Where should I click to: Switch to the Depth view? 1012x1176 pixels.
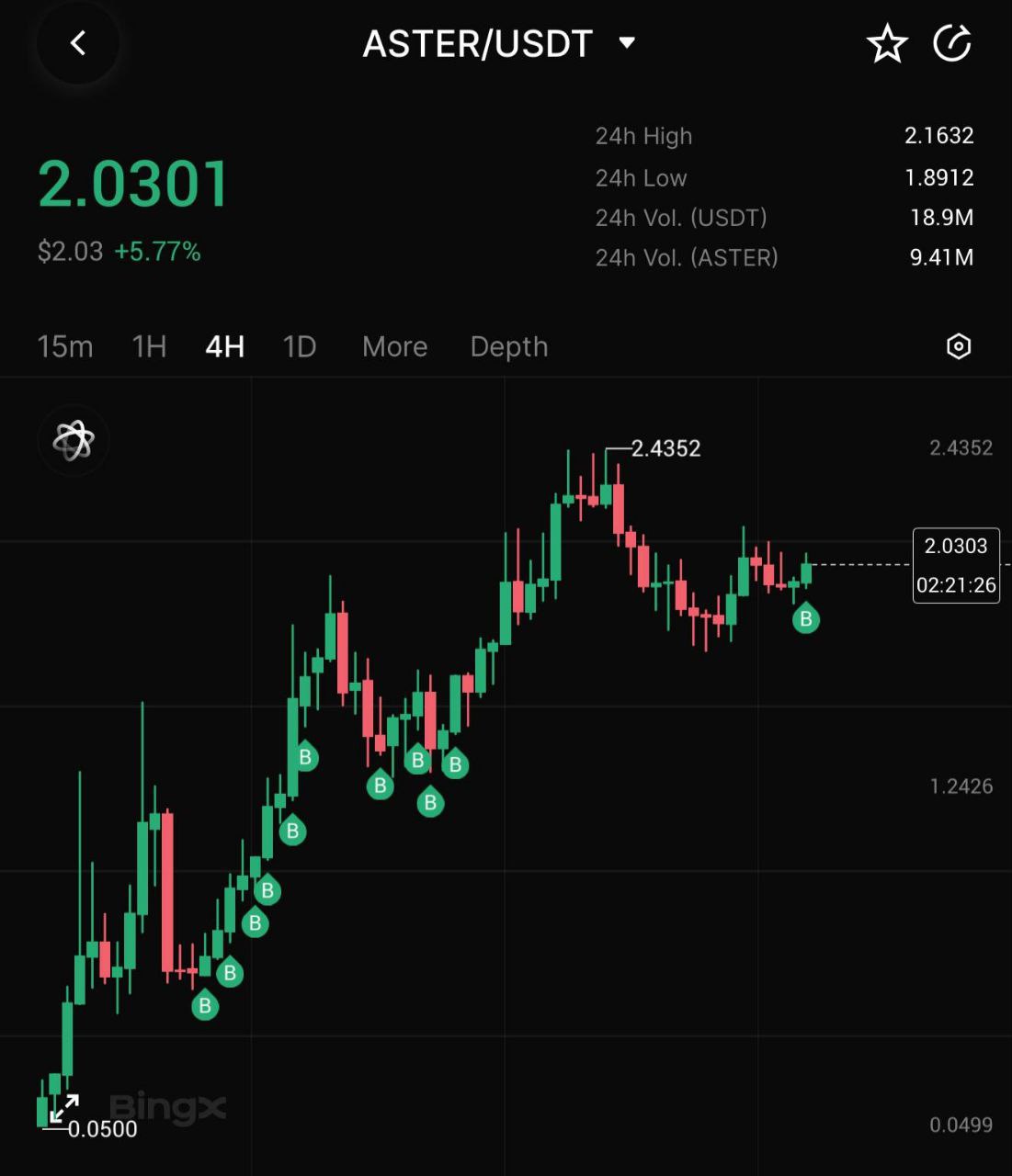508,346
